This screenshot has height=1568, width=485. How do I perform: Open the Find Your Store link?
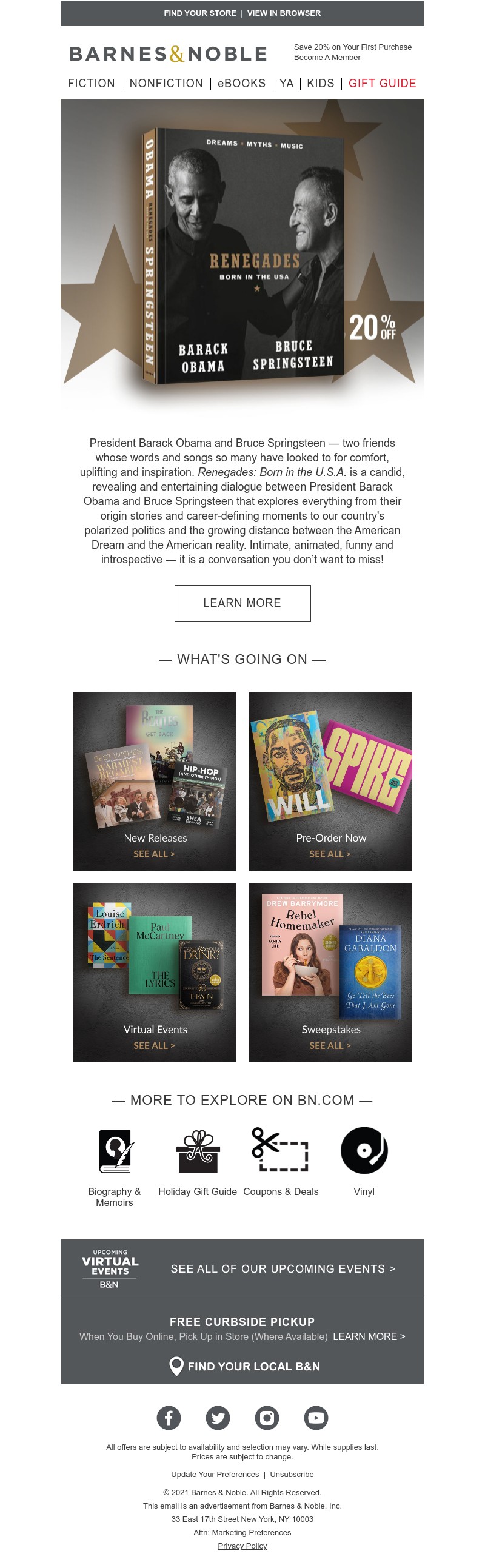click(199, 13)
